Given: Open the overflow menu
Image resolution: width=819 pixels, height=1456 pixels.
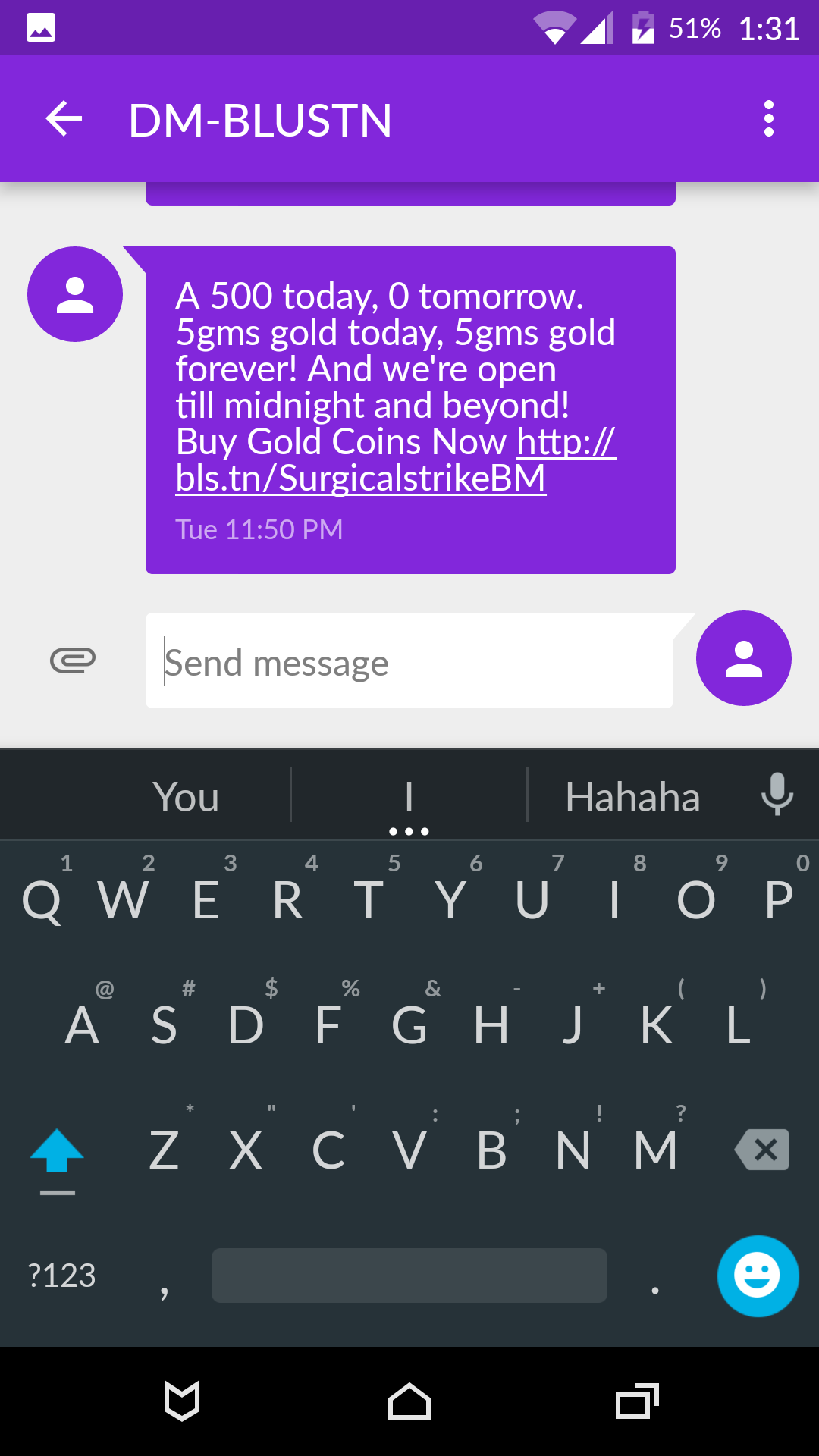Looking at the screenshot, I should coord(769,119).
